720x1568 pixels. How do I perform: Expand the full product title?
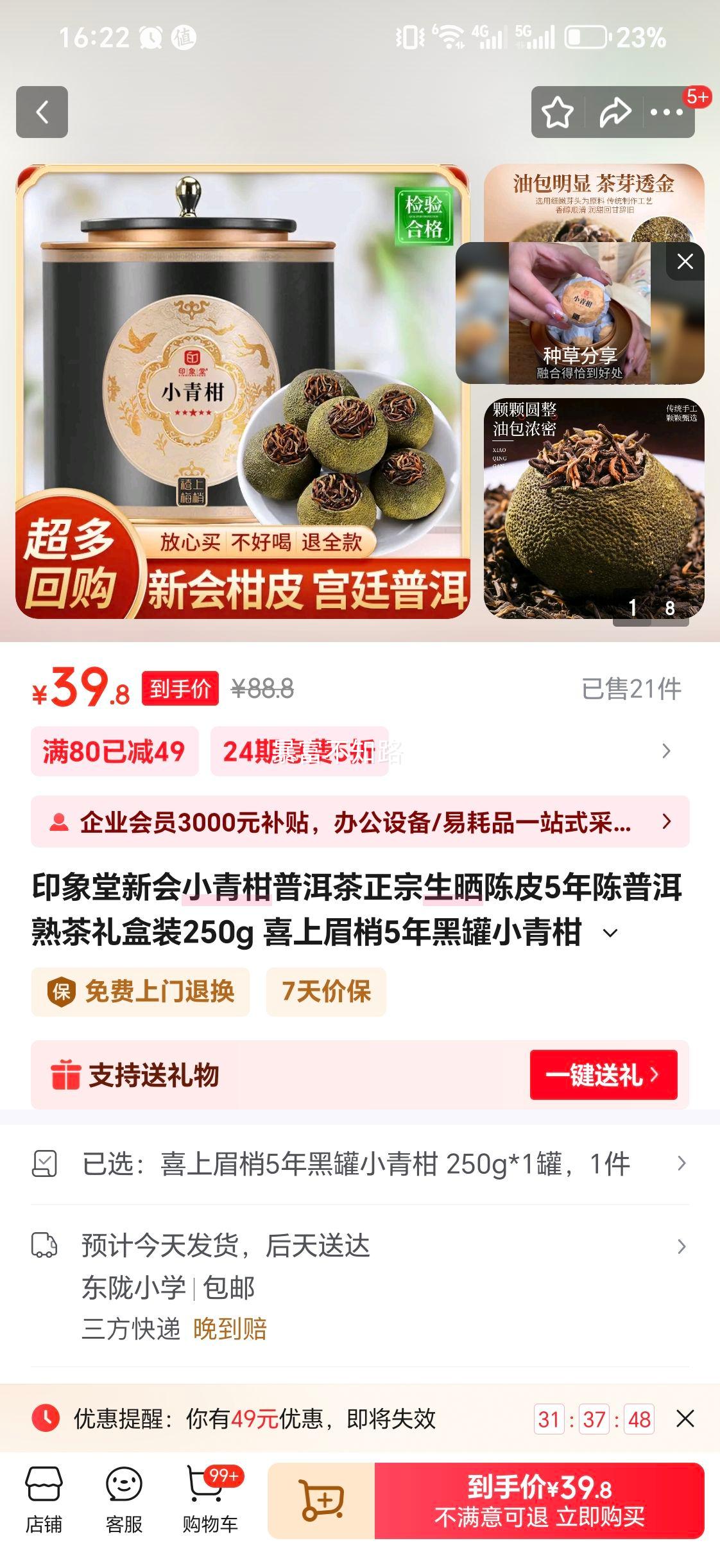[x=610, y=934]
